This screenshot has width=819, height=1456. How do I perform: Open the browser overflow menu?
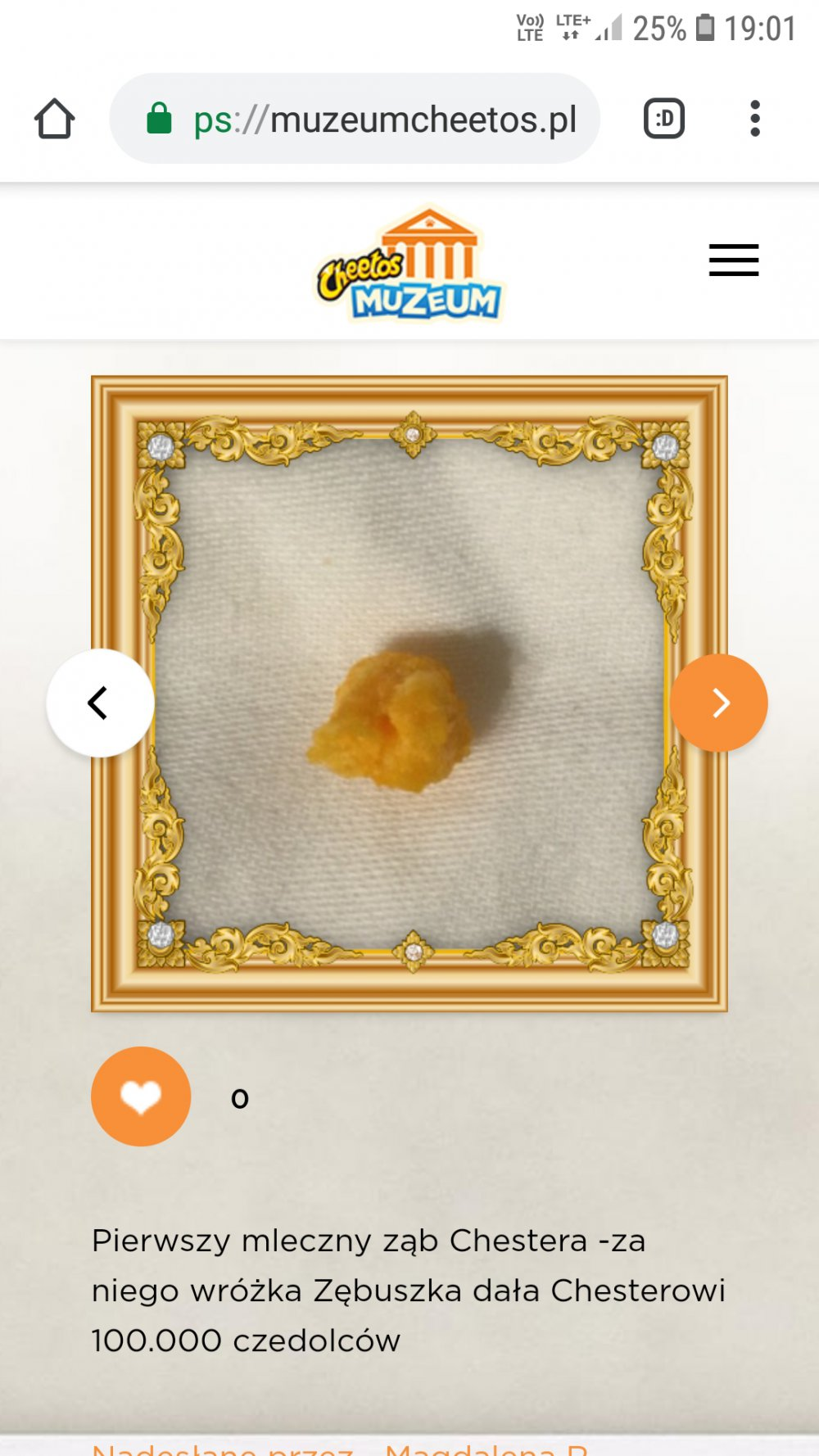[754, 119]
